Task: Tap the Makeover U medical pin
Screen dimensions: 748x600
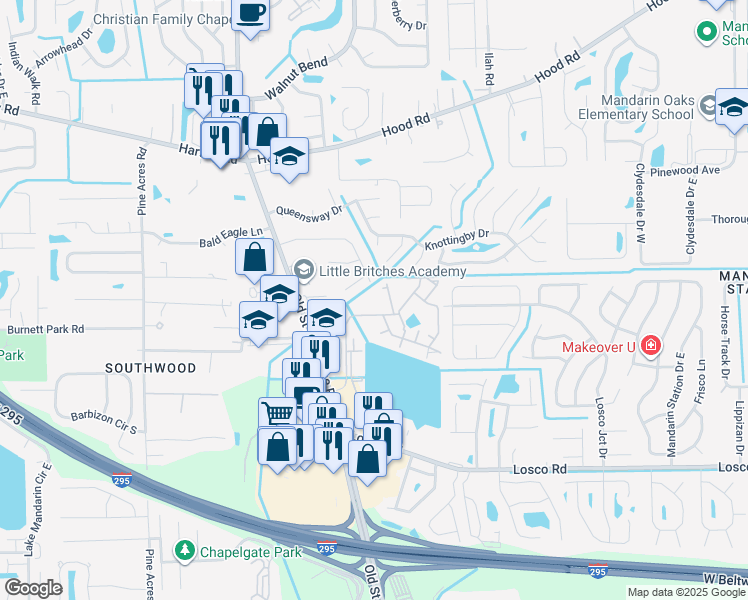Action: tap(650, 346)
